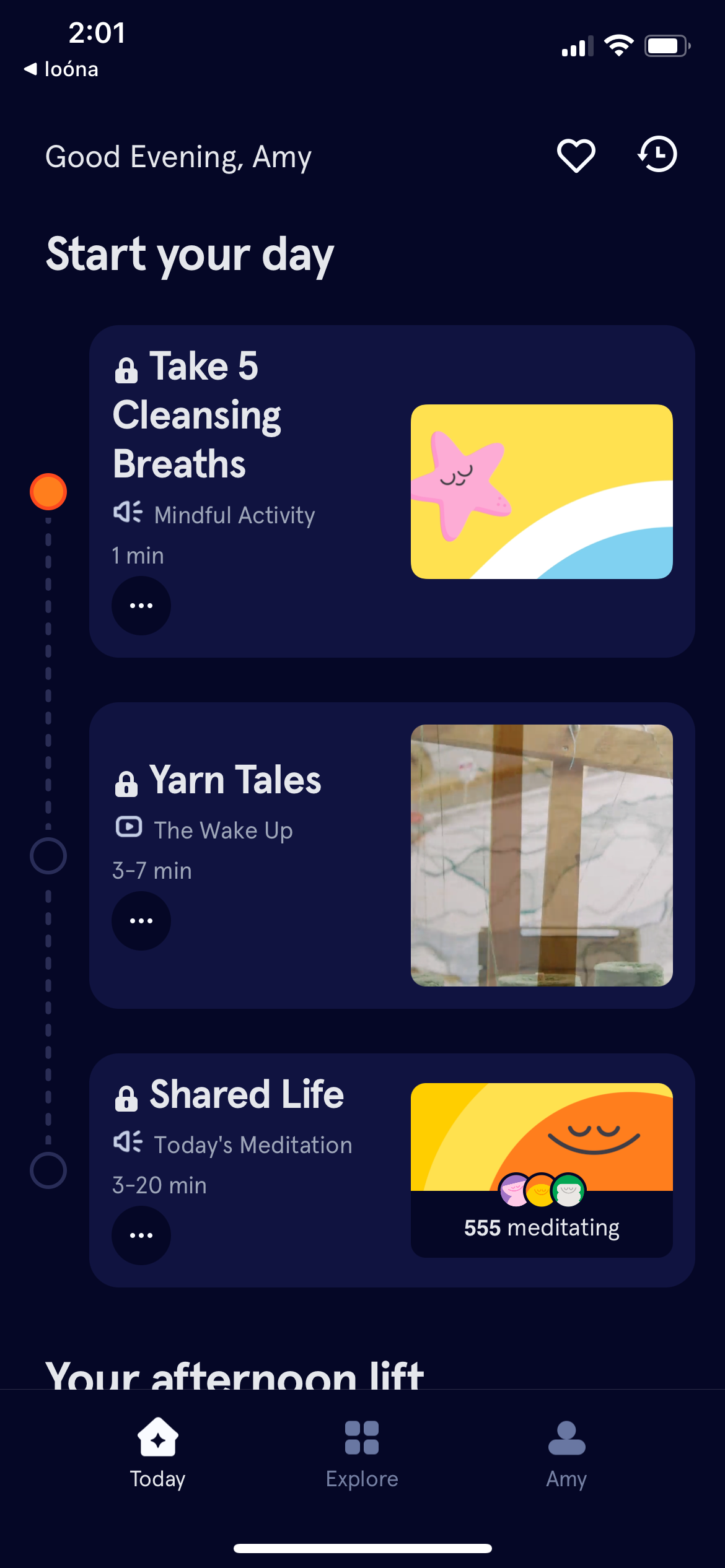Click the lock icon on Yarn Tales
This screenshot has width=725, height=1568.
(x=126, y=782)
